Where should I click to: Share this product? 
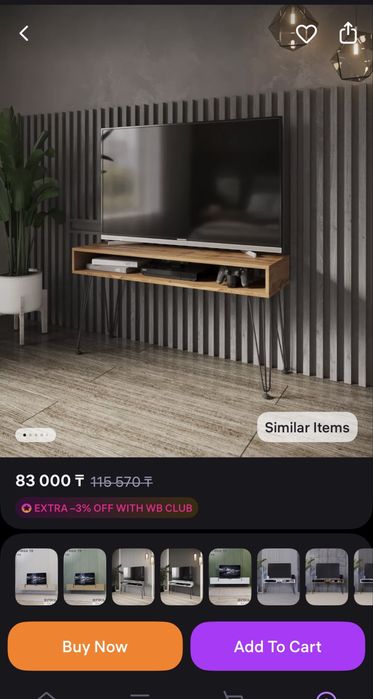click(348, 33)
